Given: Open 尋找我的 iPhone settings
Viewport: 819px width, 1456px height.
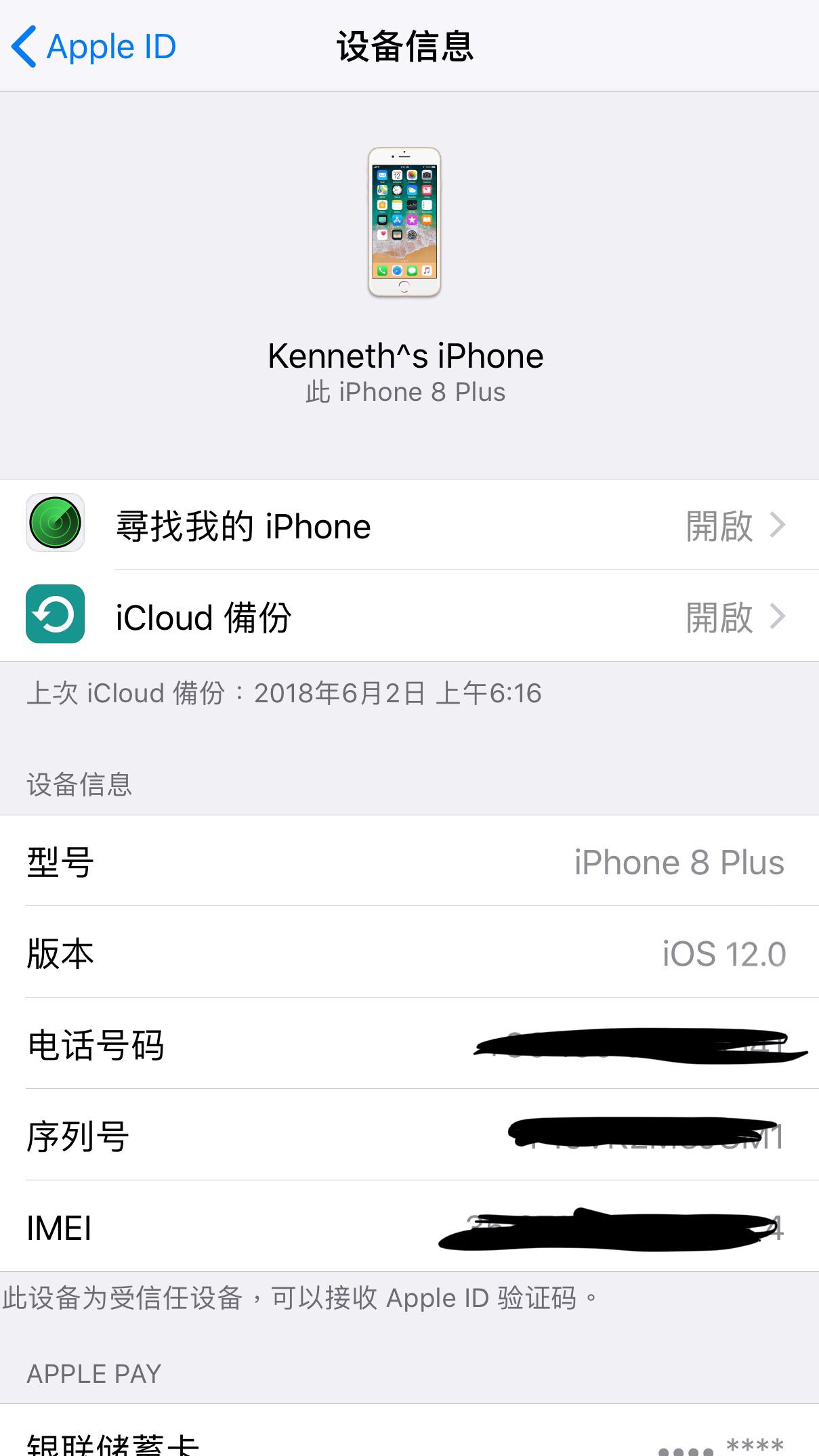Looking at the screenshot, I should click(406, 526).
